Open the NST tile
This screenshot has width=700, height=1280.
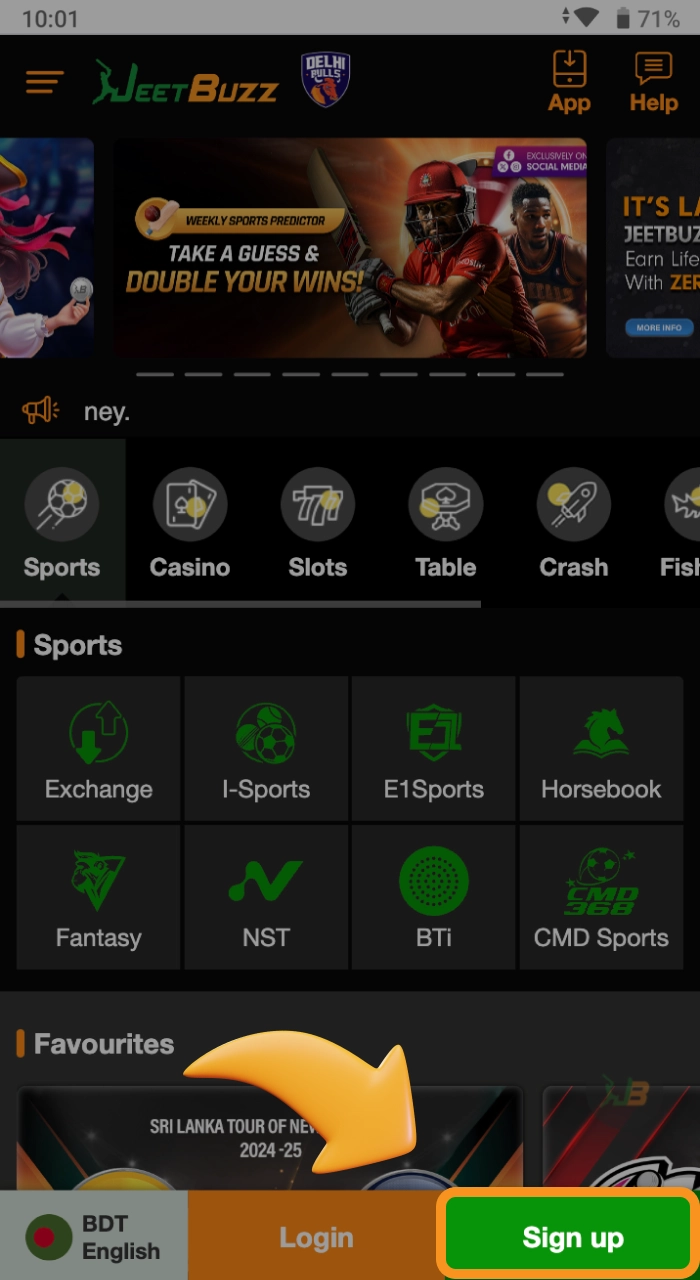(266, 897)
